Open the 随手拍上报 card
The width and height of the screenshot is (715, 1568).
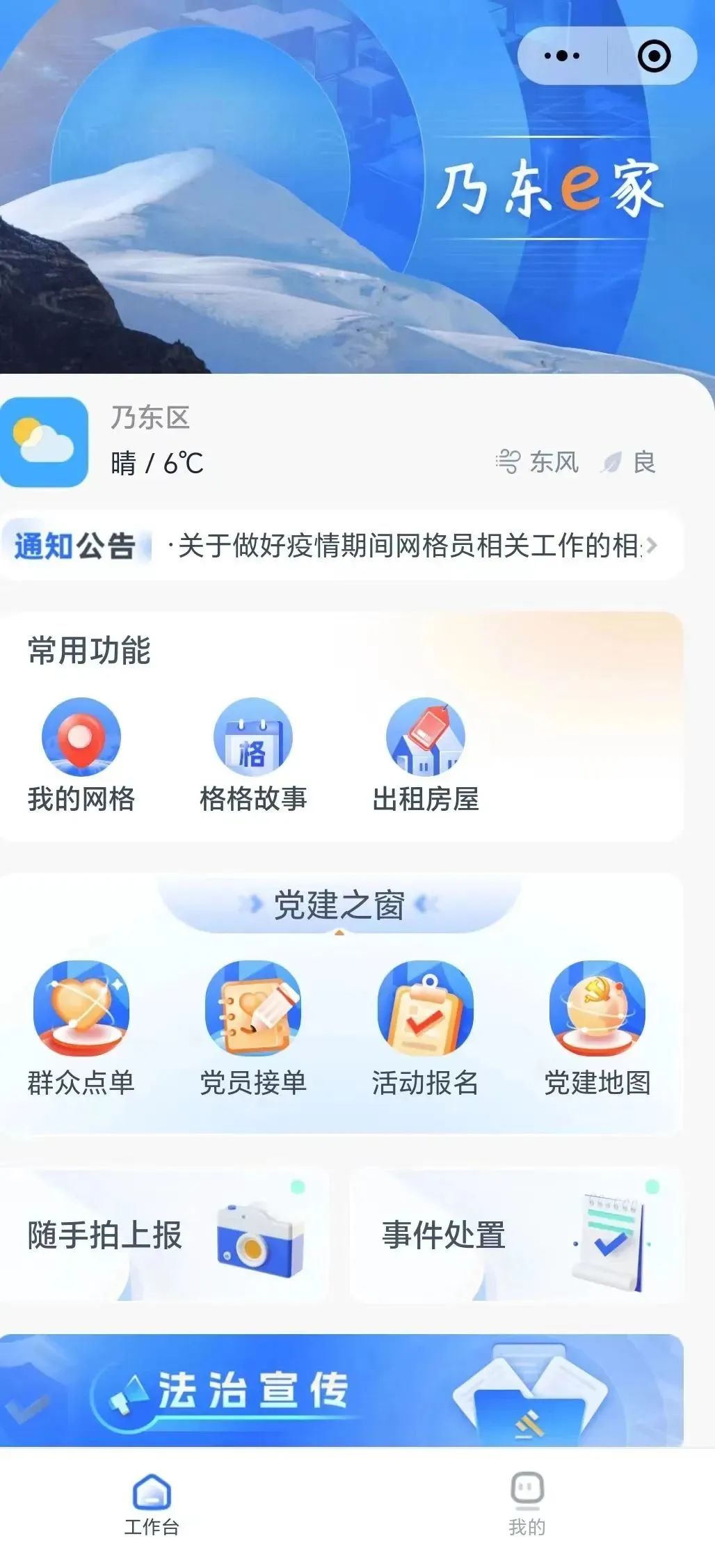pyautogui.click(x=164, y=1235)
